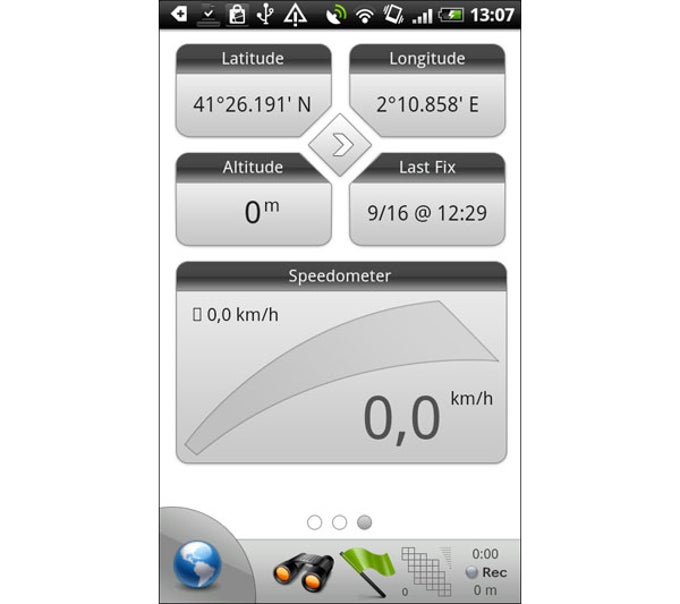Image resolution: width=680 pixels, height=604 pixels.
Task: Open the Latitude card
Action: [253, 90]
